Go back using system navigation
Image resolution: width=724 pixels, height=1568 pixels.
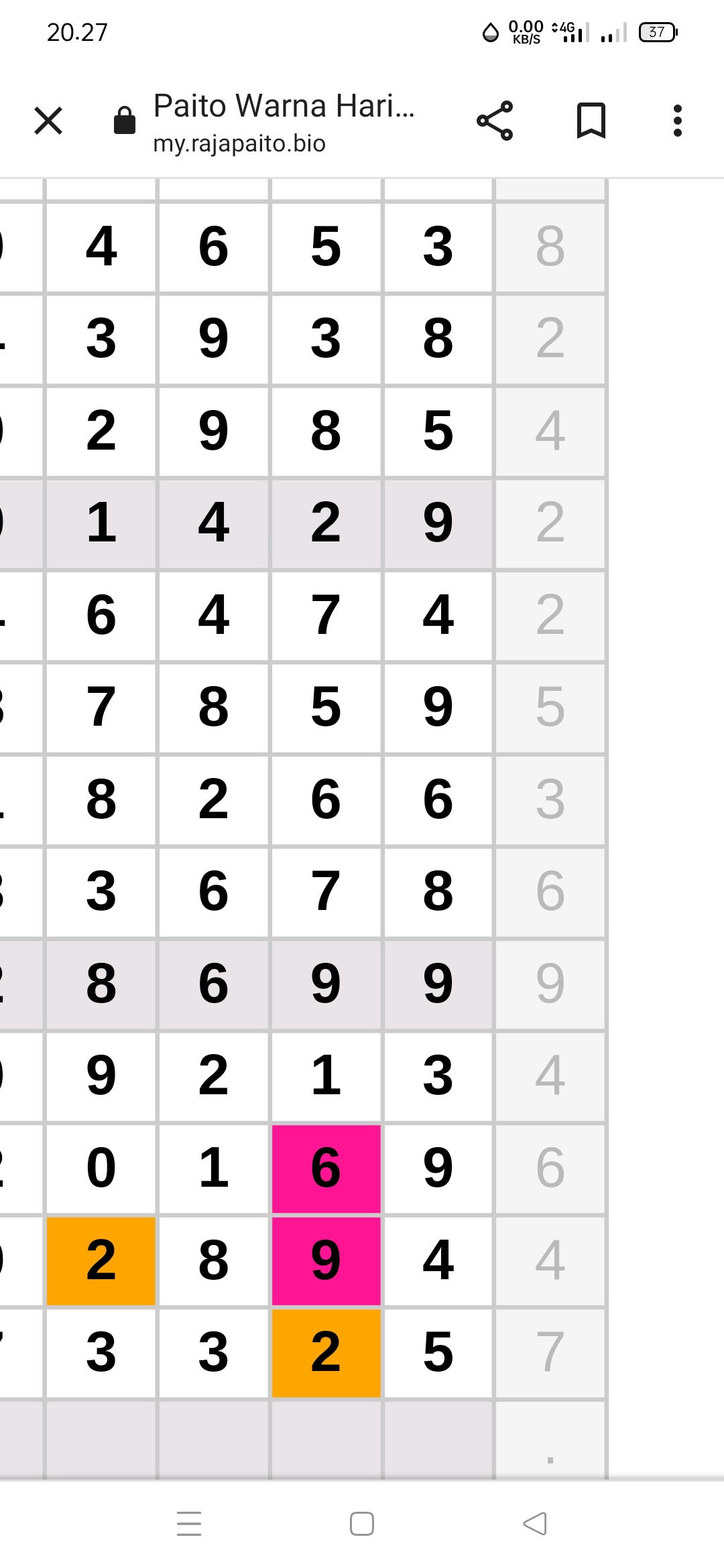coord(535,1523)
